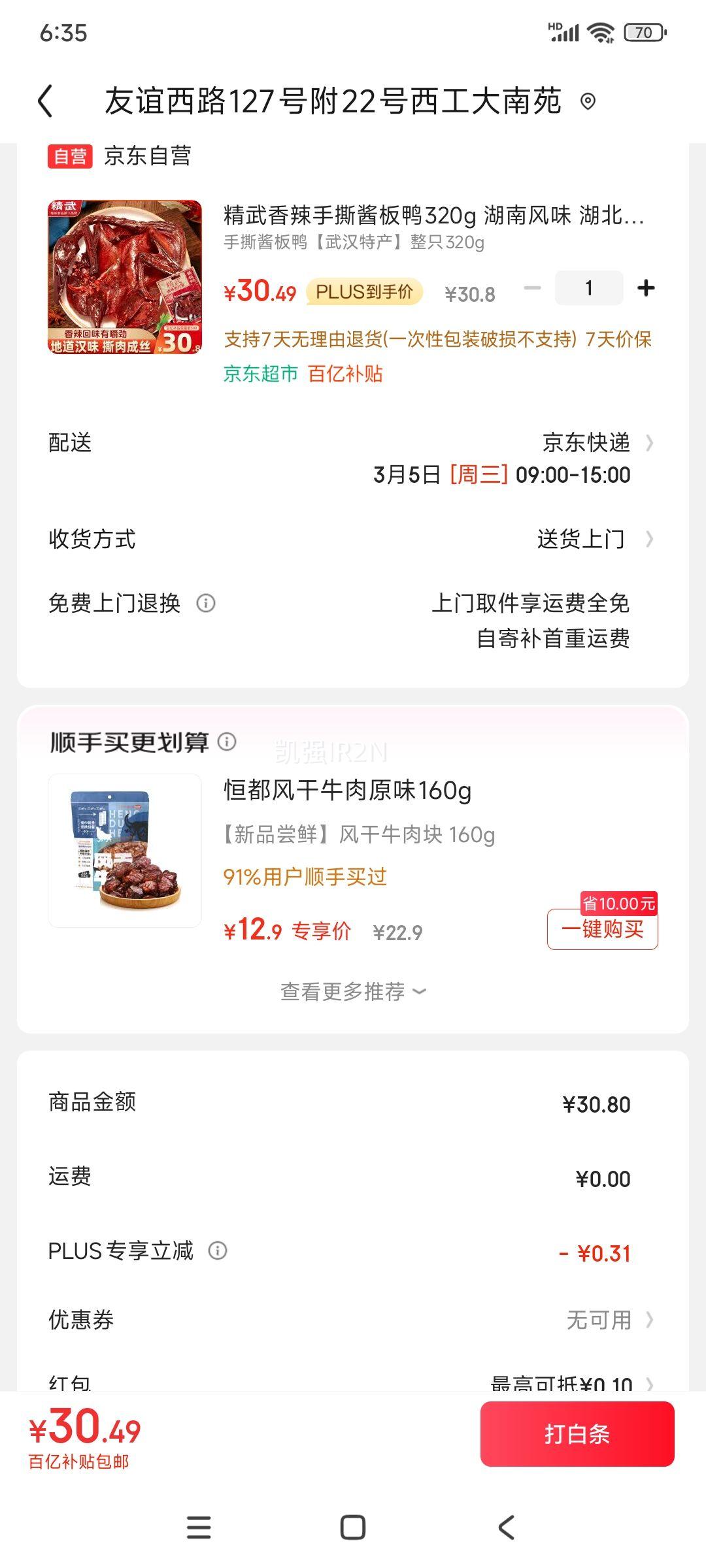Image resolution: width=706 pixels, height=1568 pixels.
Task: Expand 查看更多推荐
Action: click(x=353, y=992)
